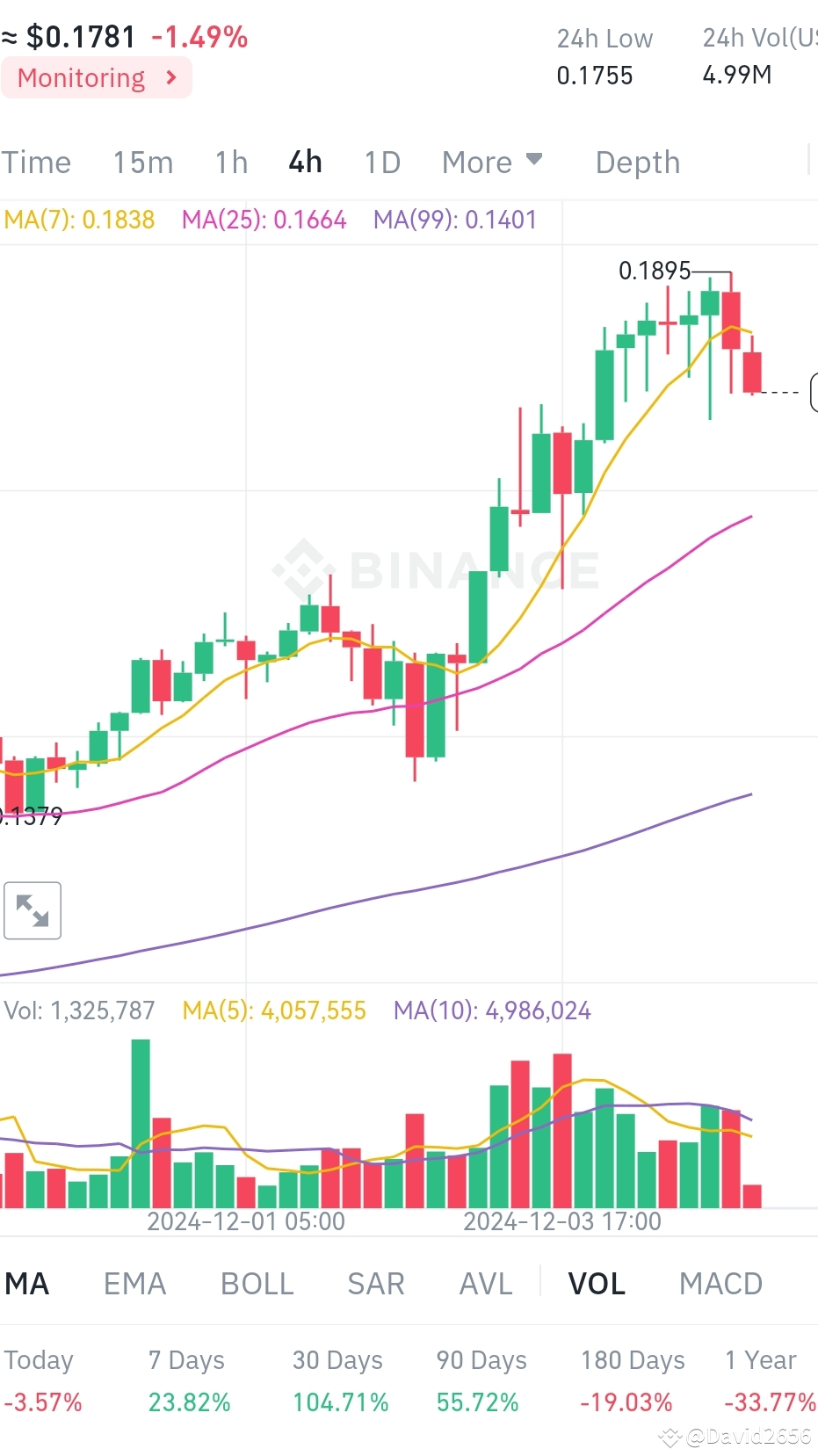Click the More dropdown arrow
This screenshot has height=1456, width=818.
[x=536, y=160]
